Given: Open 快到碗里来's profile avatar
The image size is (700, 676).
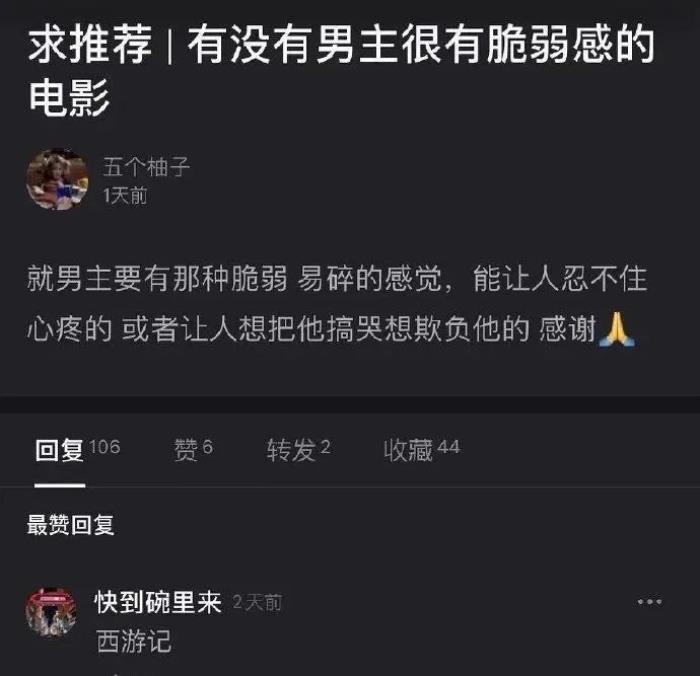Looking at the screenshot, I should tap(51, 612).
